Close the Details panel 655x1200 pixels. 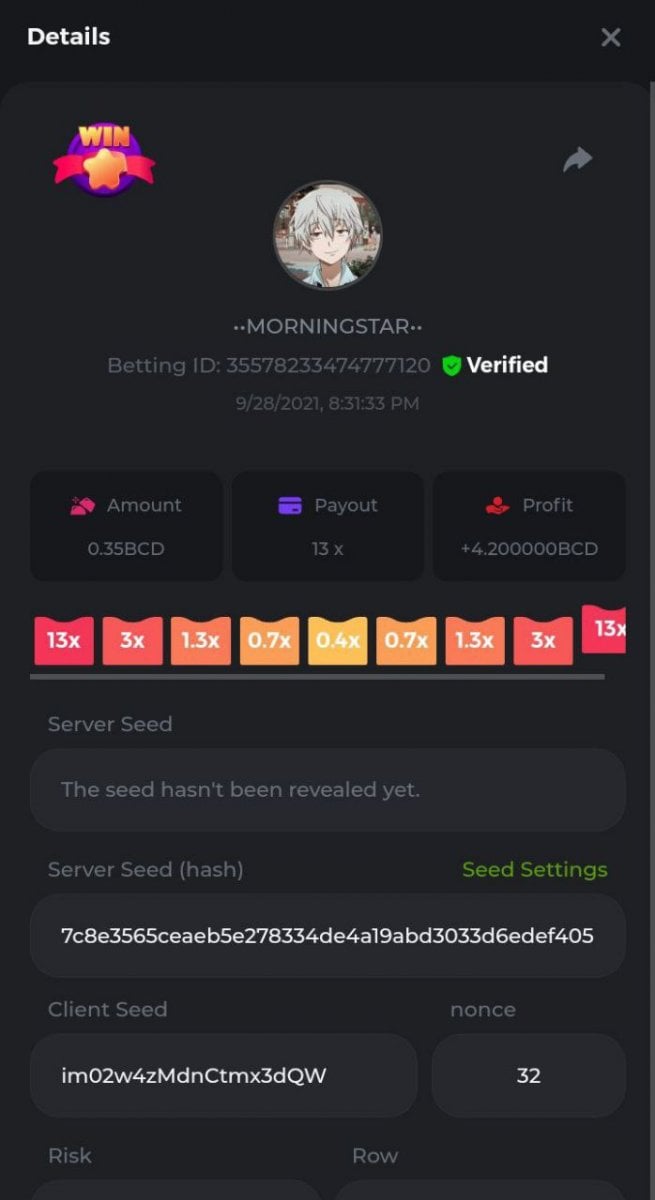tap(610, 38)
